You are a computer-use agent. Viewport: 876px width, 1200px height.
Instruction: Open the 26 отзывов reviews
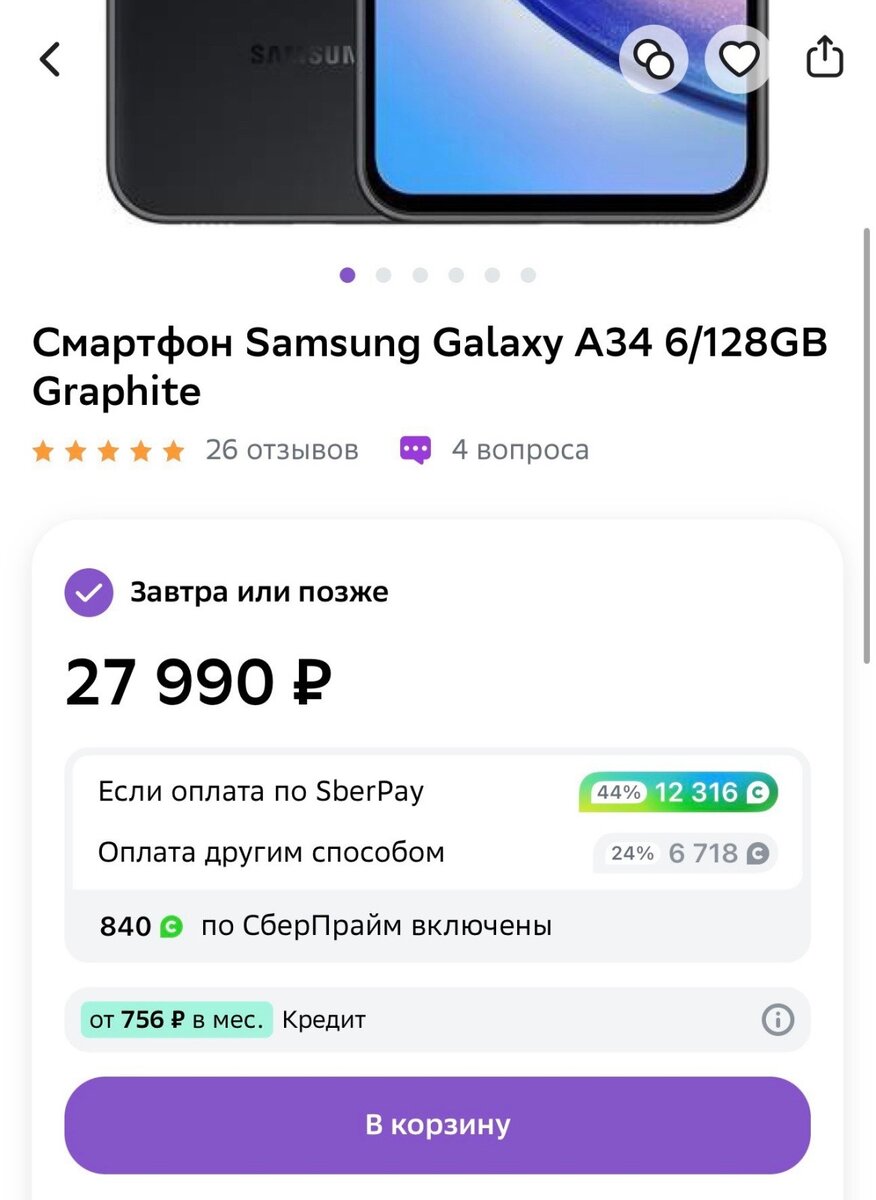281,450
